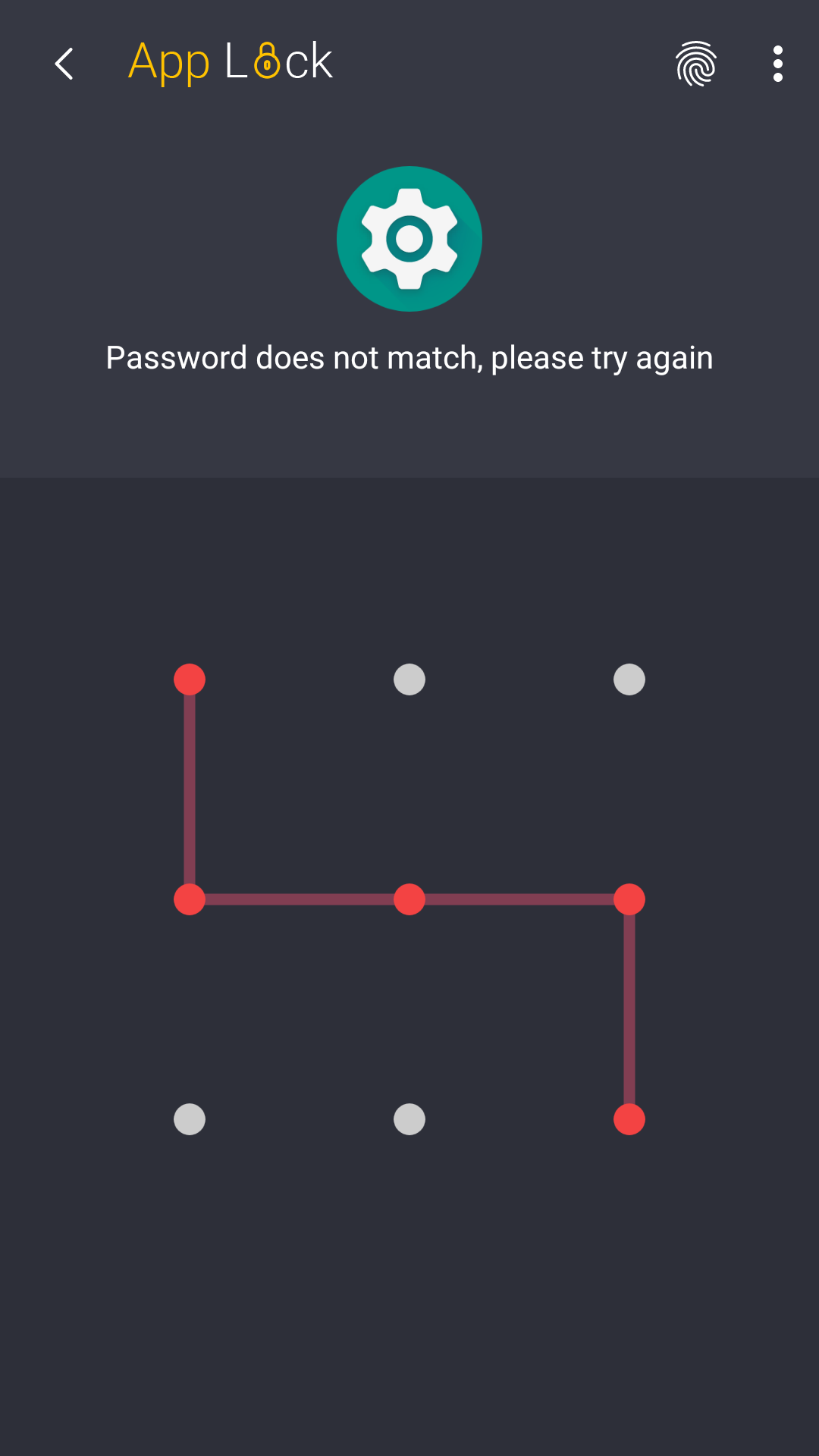Tap the bottom-center pattern dot
Image resolution: width=819 pixels, height=1456 pixels.
point(409,1119)
